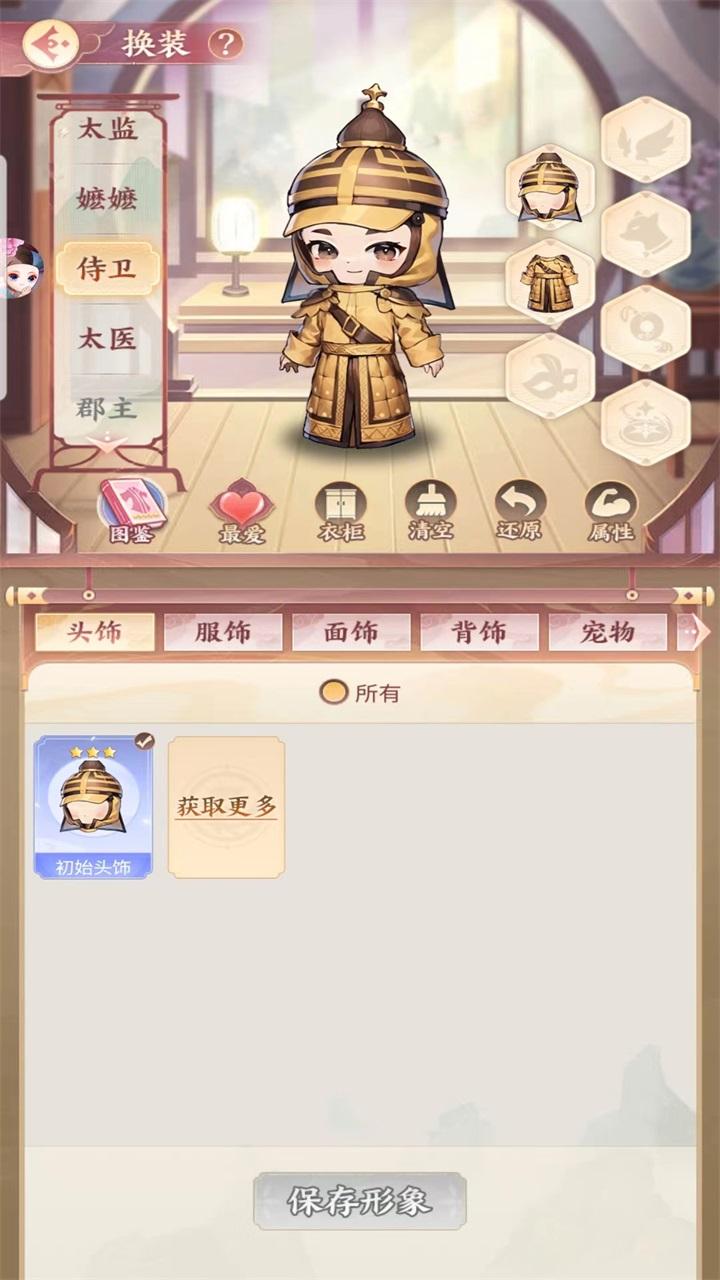Choose the 太医 role
The image size is (720, 1280).
107,338
